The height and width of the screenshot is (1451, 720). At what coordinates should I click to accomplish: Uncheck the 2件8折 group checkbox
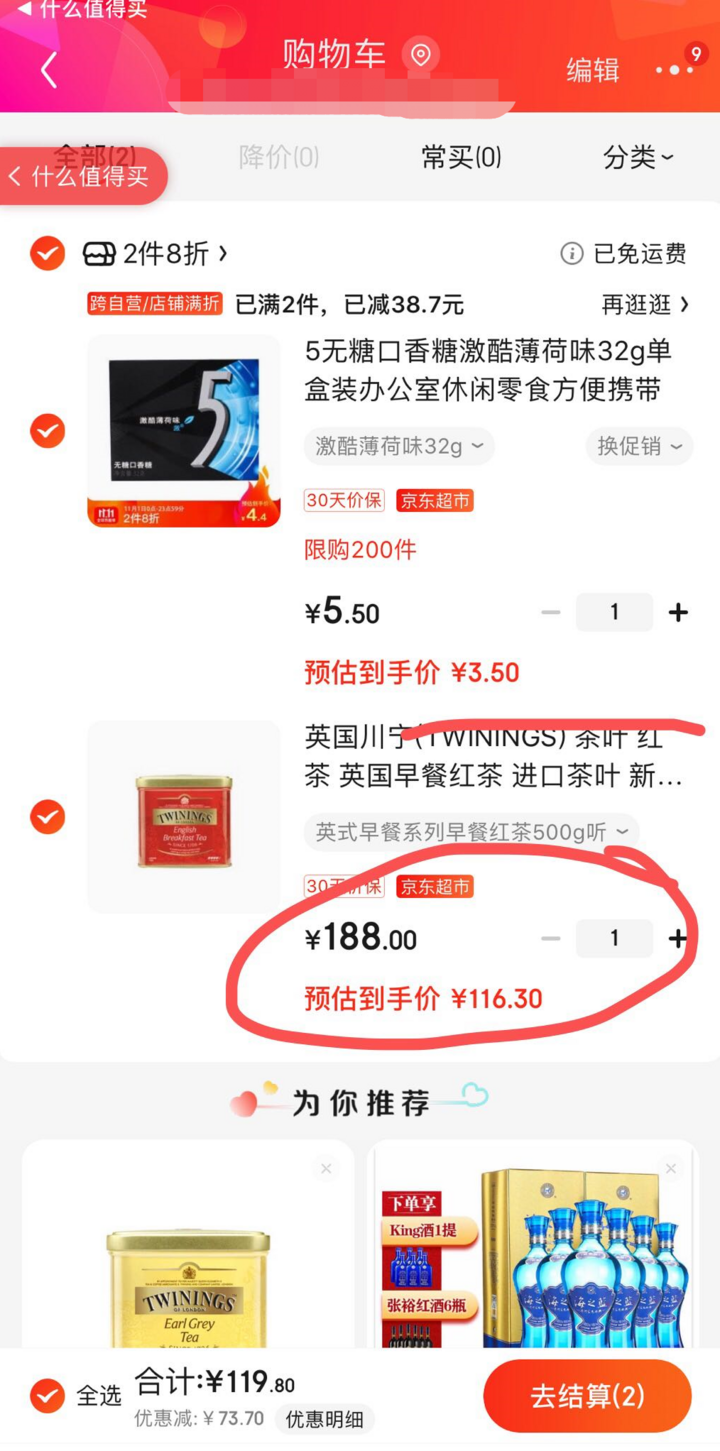coord(47,253)
